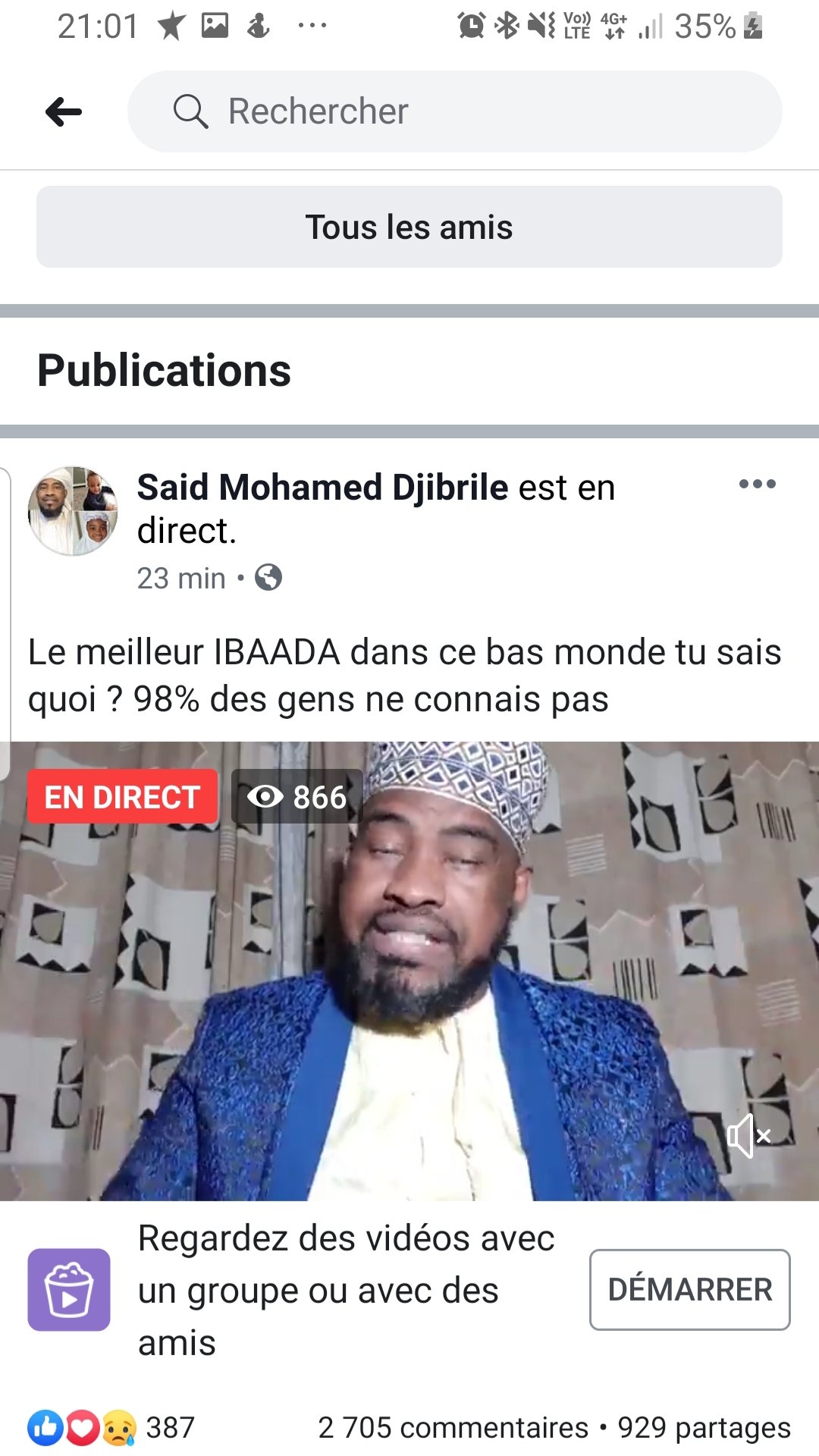Open Said Mohamed Djibrile's profile name link
819x1456 pixels.
[x=322, y=487]
